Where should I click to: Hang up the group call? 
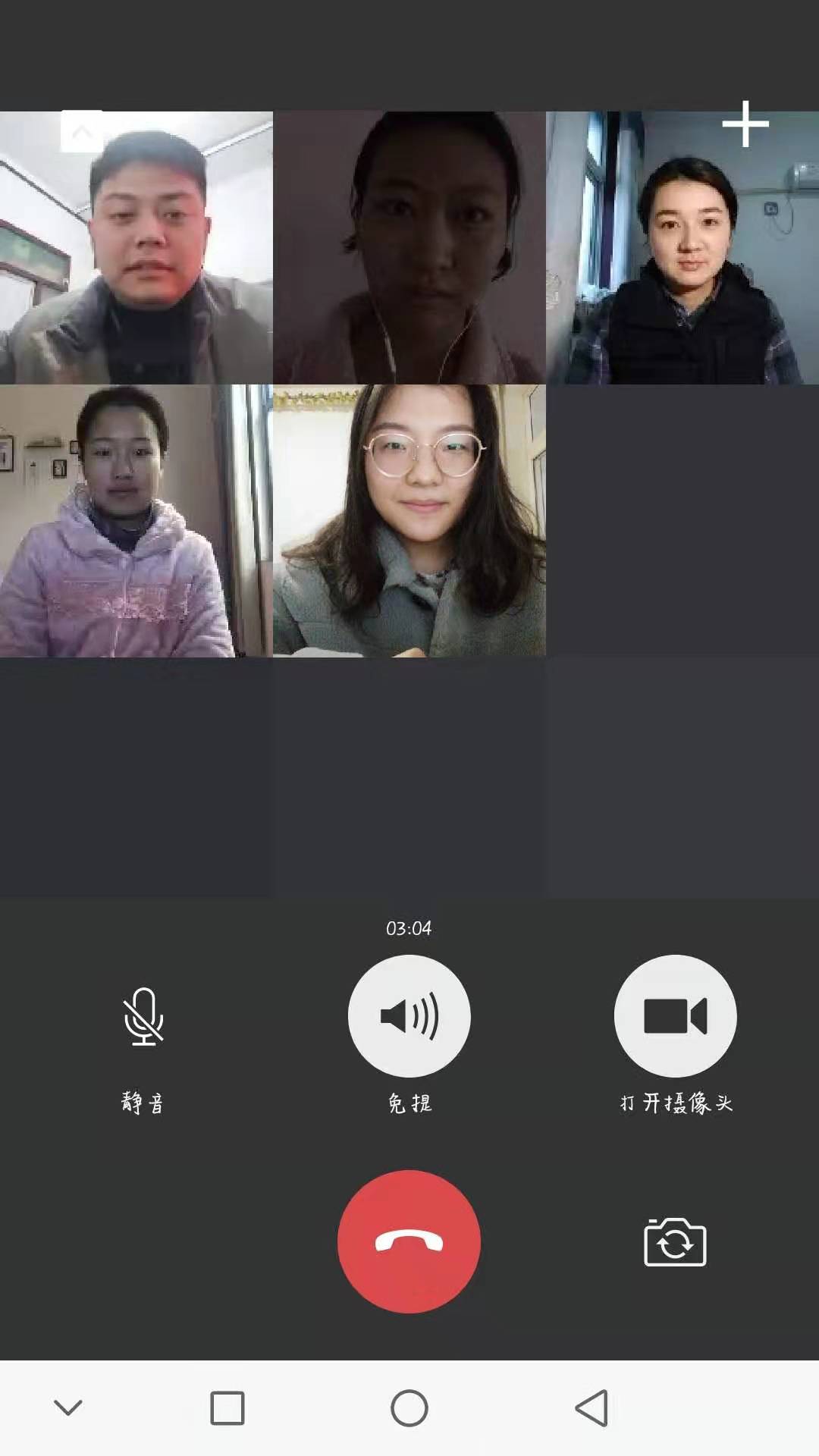[409, 1241]
